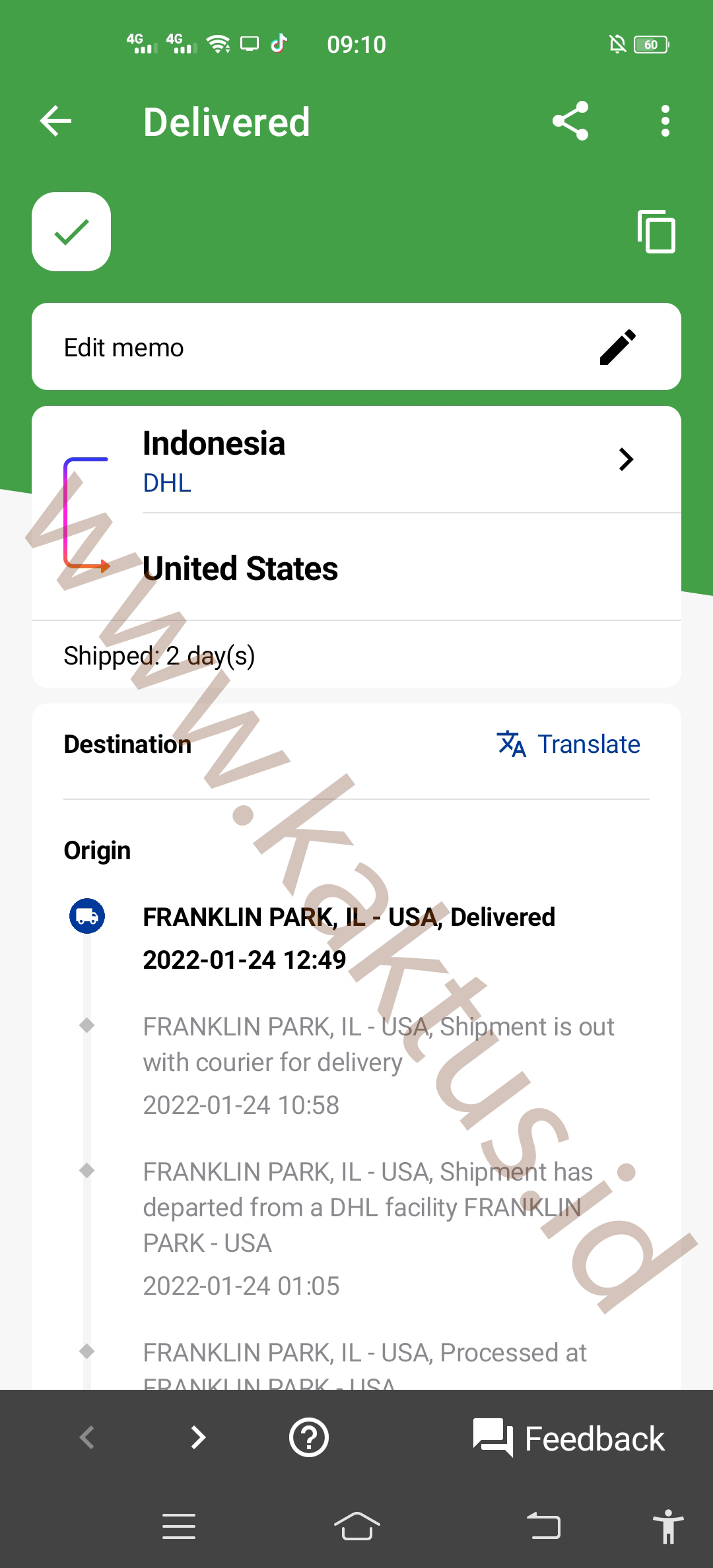Go back using the top arrow
Viewport: 713px width, 1568px height.
tap(55, 121)
